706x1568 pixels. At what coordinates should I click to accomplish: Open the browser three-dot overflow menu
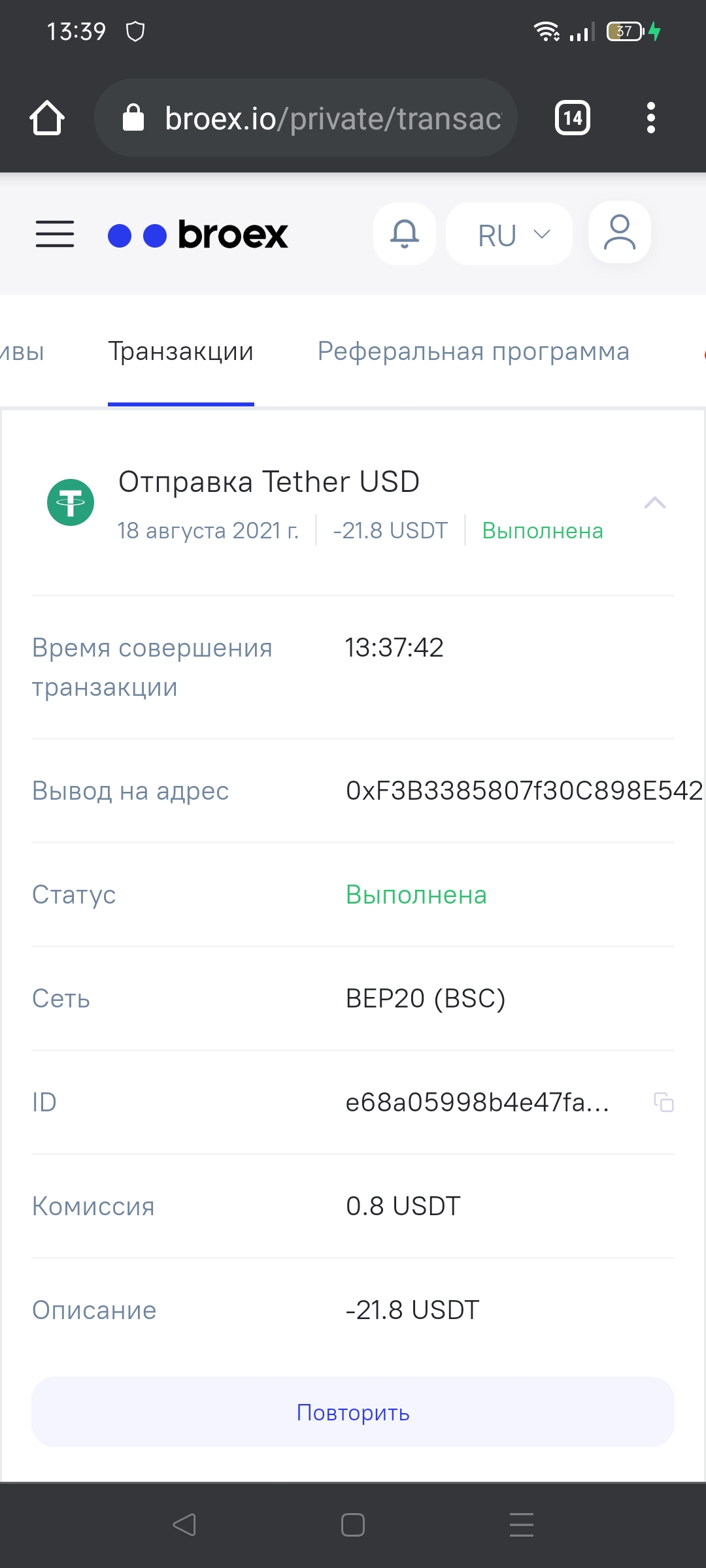650,118
